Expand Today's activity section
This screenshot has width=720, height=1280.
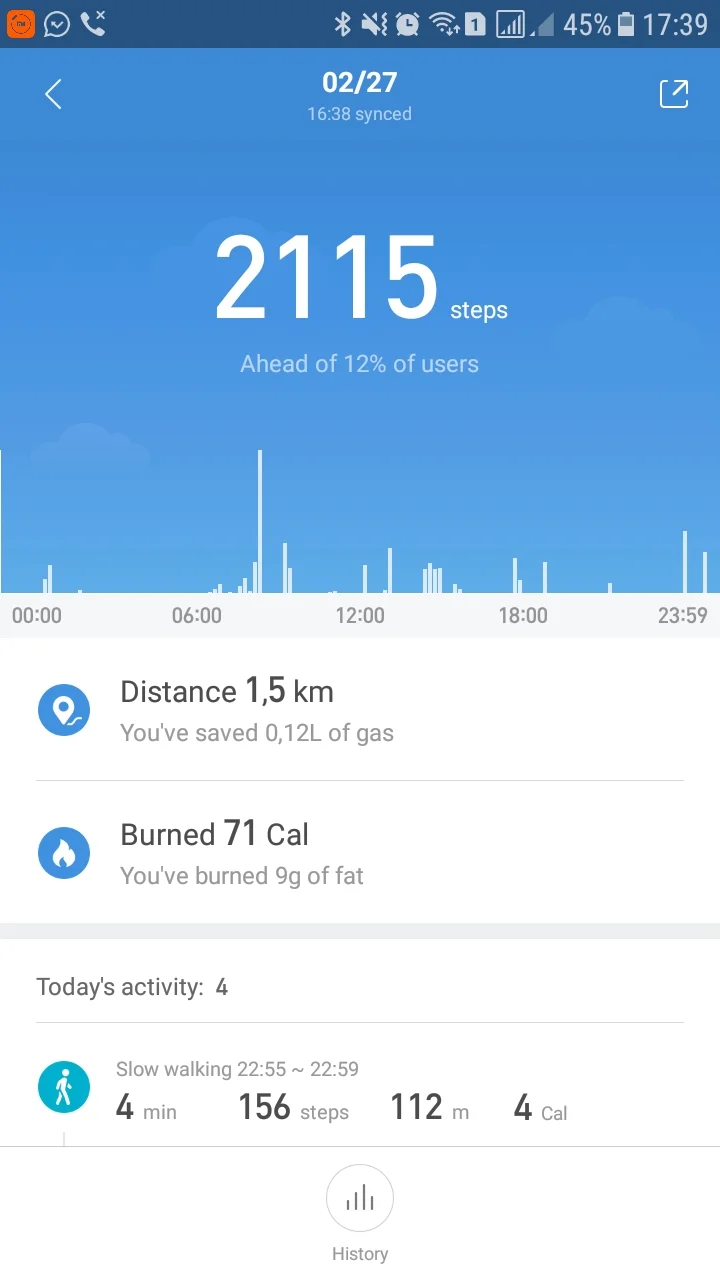pyautogui.click(x=130, y=986)
